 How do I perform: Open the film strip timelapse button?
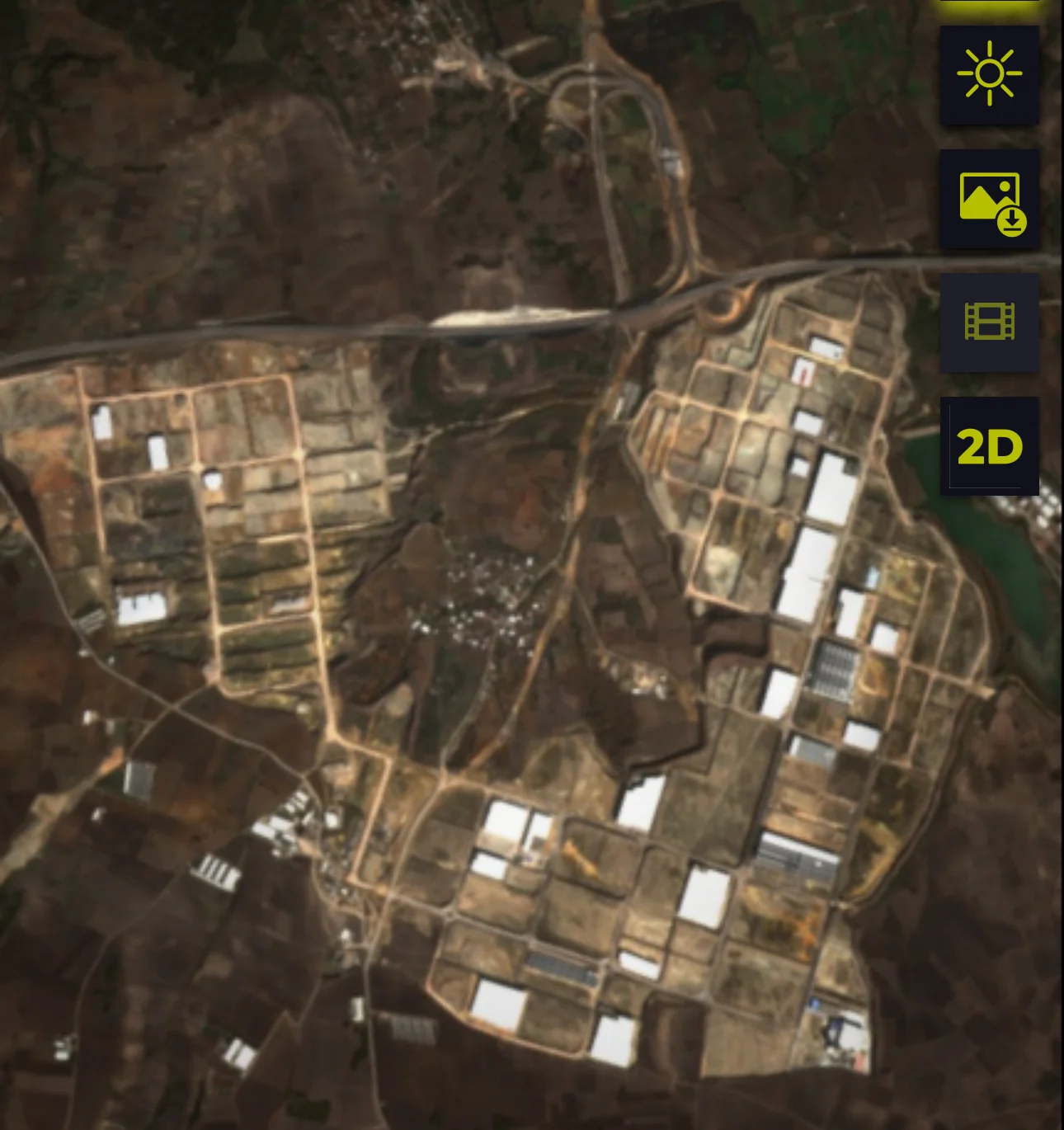989,323
